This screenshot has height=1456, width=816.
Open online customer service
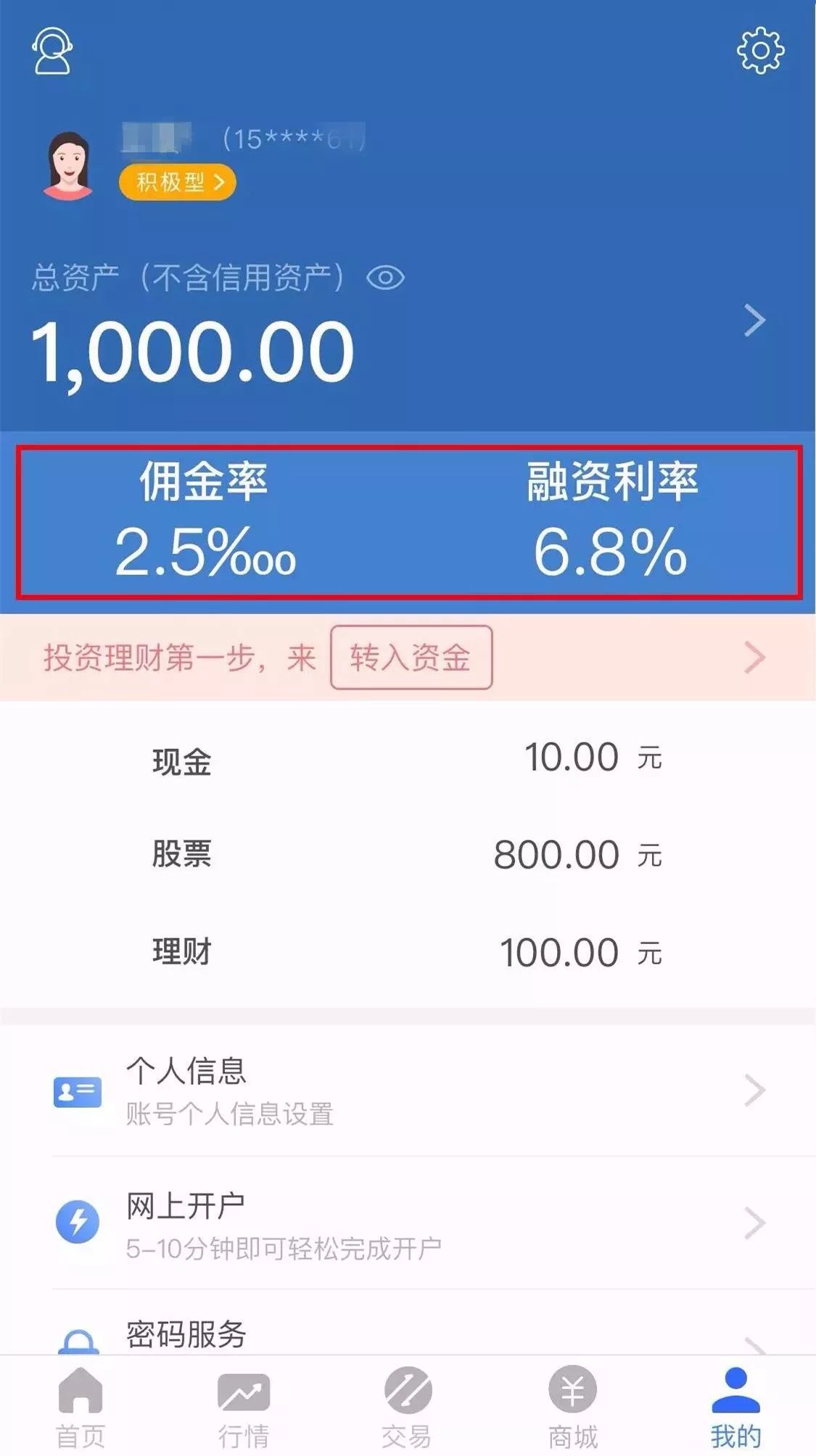51,51
